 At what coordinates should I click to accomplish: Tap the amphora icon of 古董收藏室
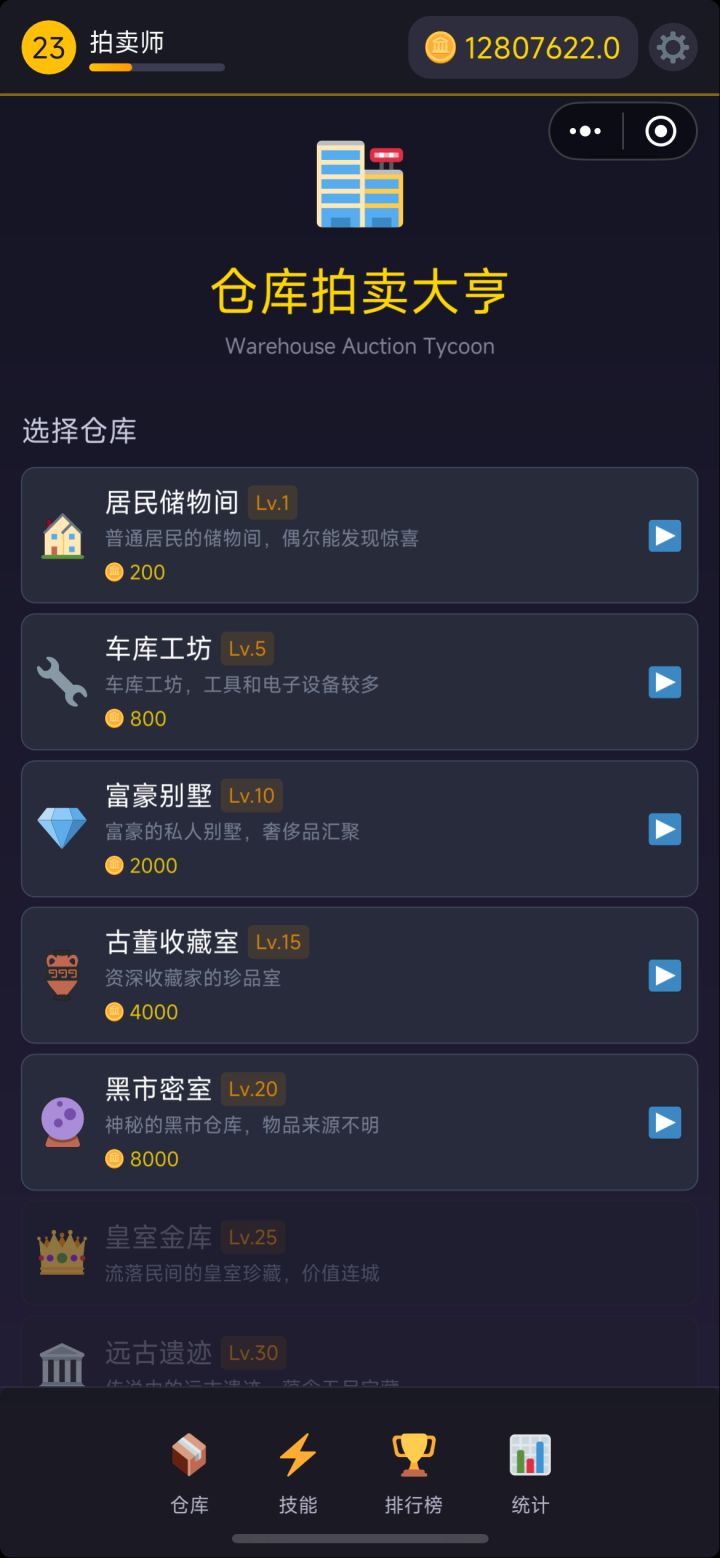(x=62, y=975)
